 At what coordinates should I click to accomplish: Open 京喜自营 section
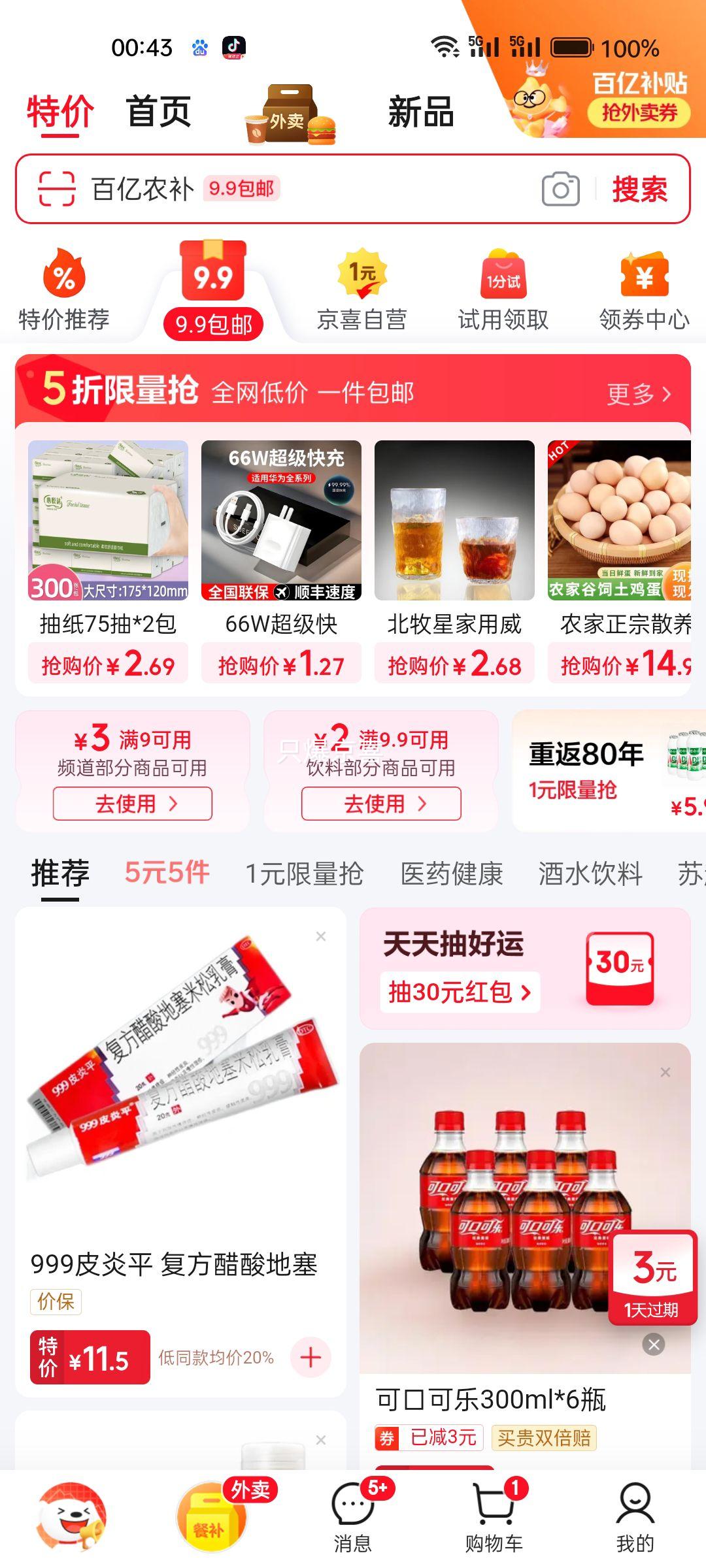point(361,289)
